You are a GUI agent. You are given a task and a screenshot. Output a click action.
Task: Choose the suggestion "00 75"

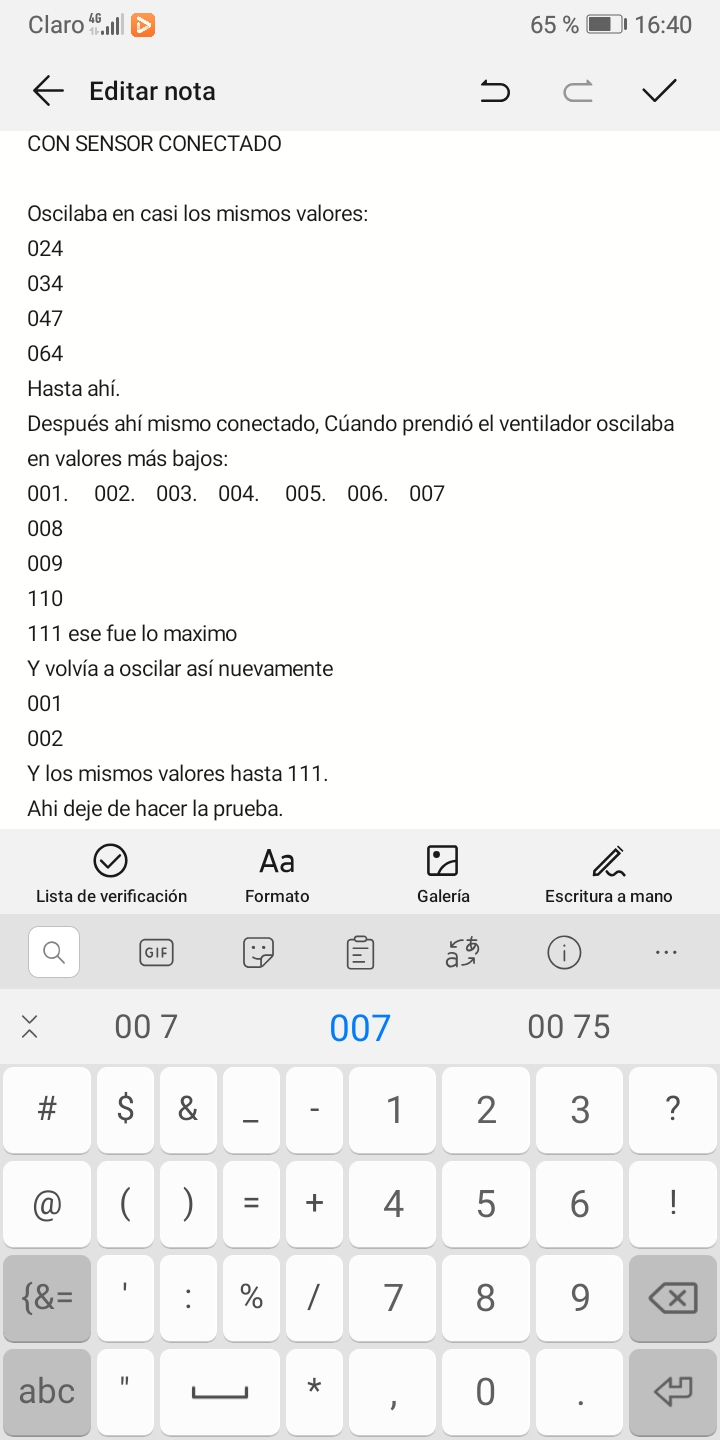568,1027
